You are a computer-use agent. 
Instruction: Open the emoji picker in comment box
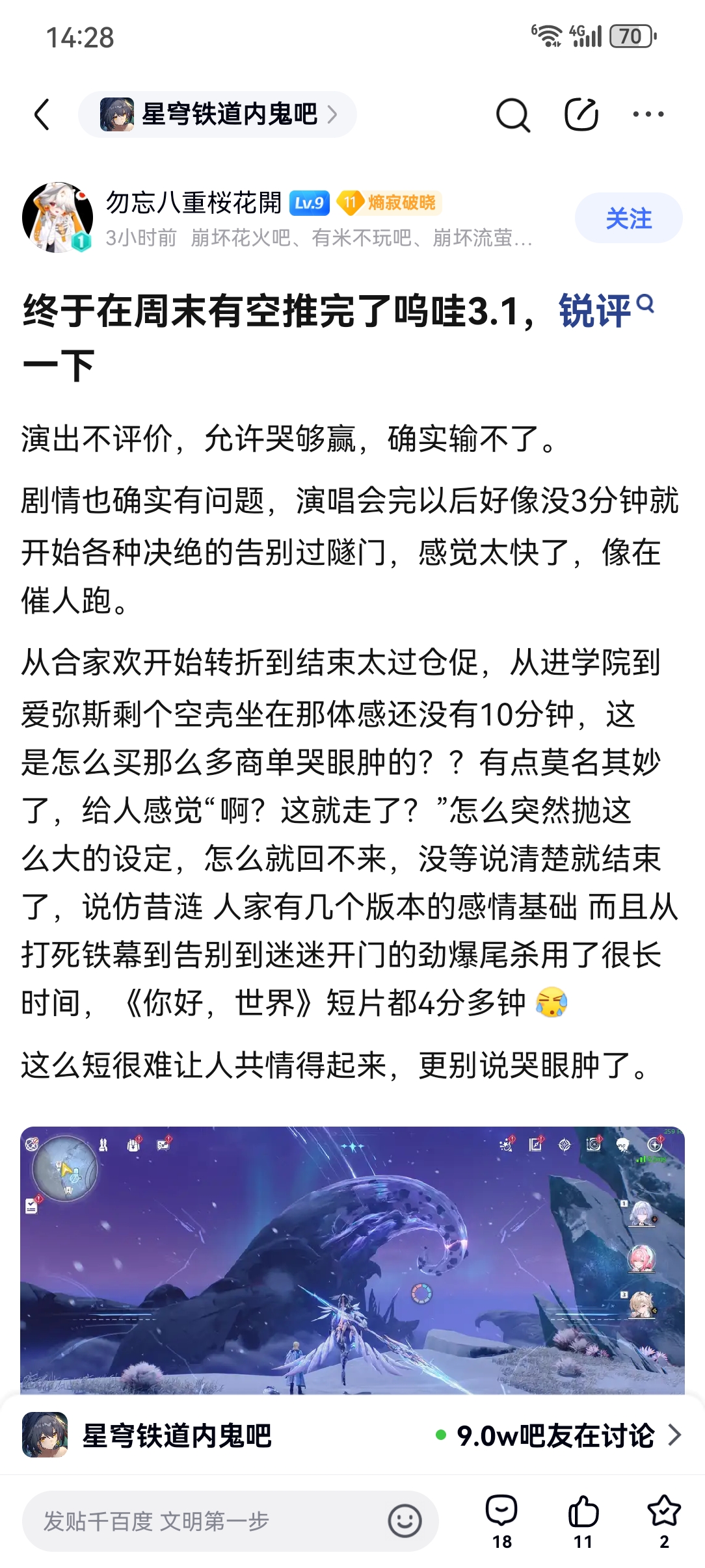(x=405, y=1521)
